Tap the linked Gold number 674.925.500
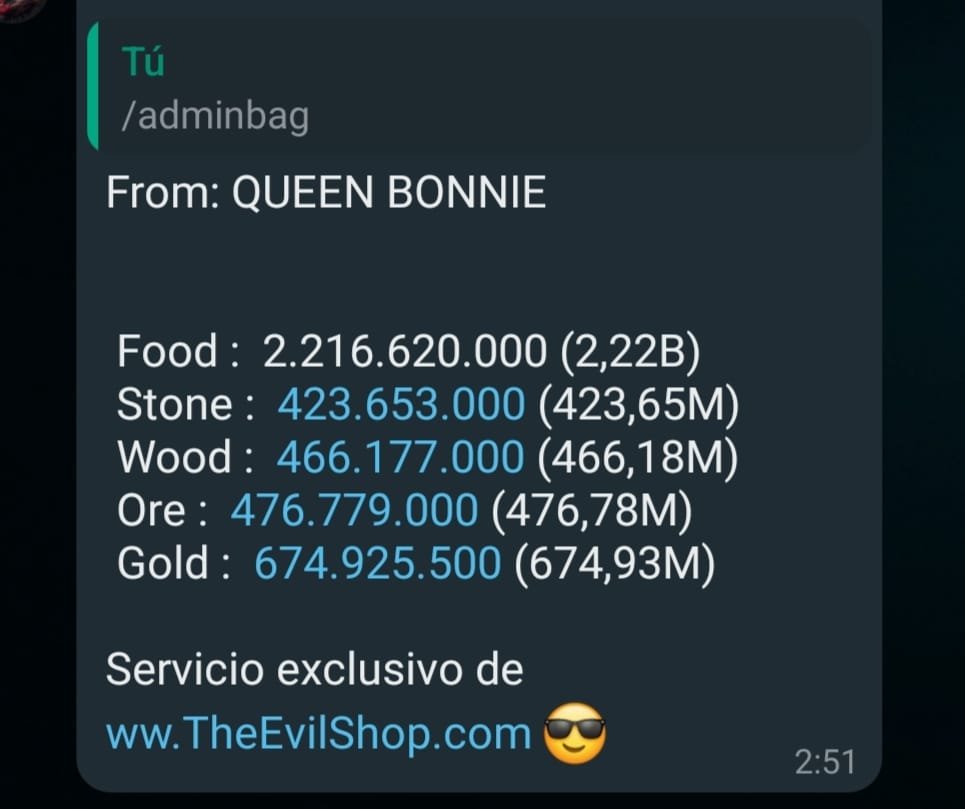This screenshot has width=965, height=809. [x=377, y=564]
